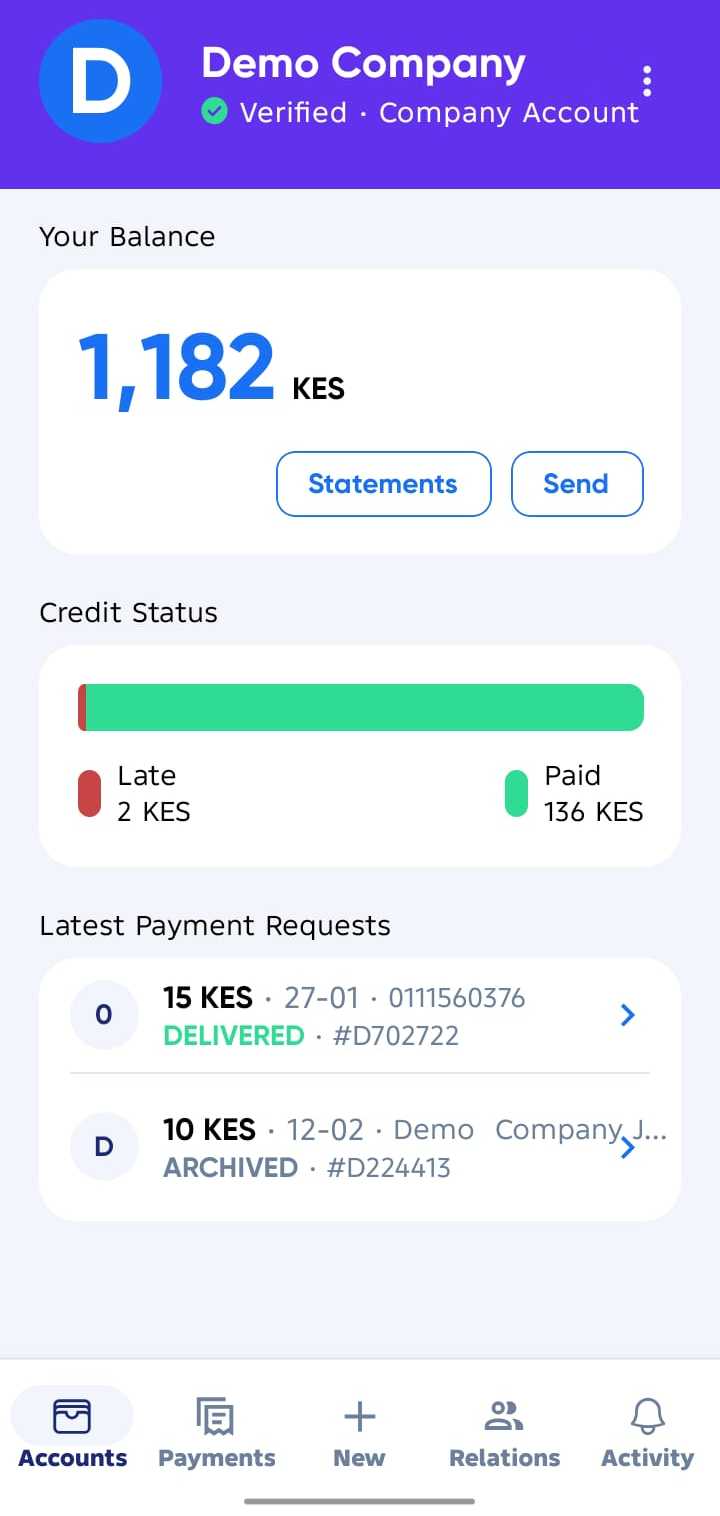720x1516 pixels.
Task: Check notifications via the Activity bell icon
Action: (646, 1416)
